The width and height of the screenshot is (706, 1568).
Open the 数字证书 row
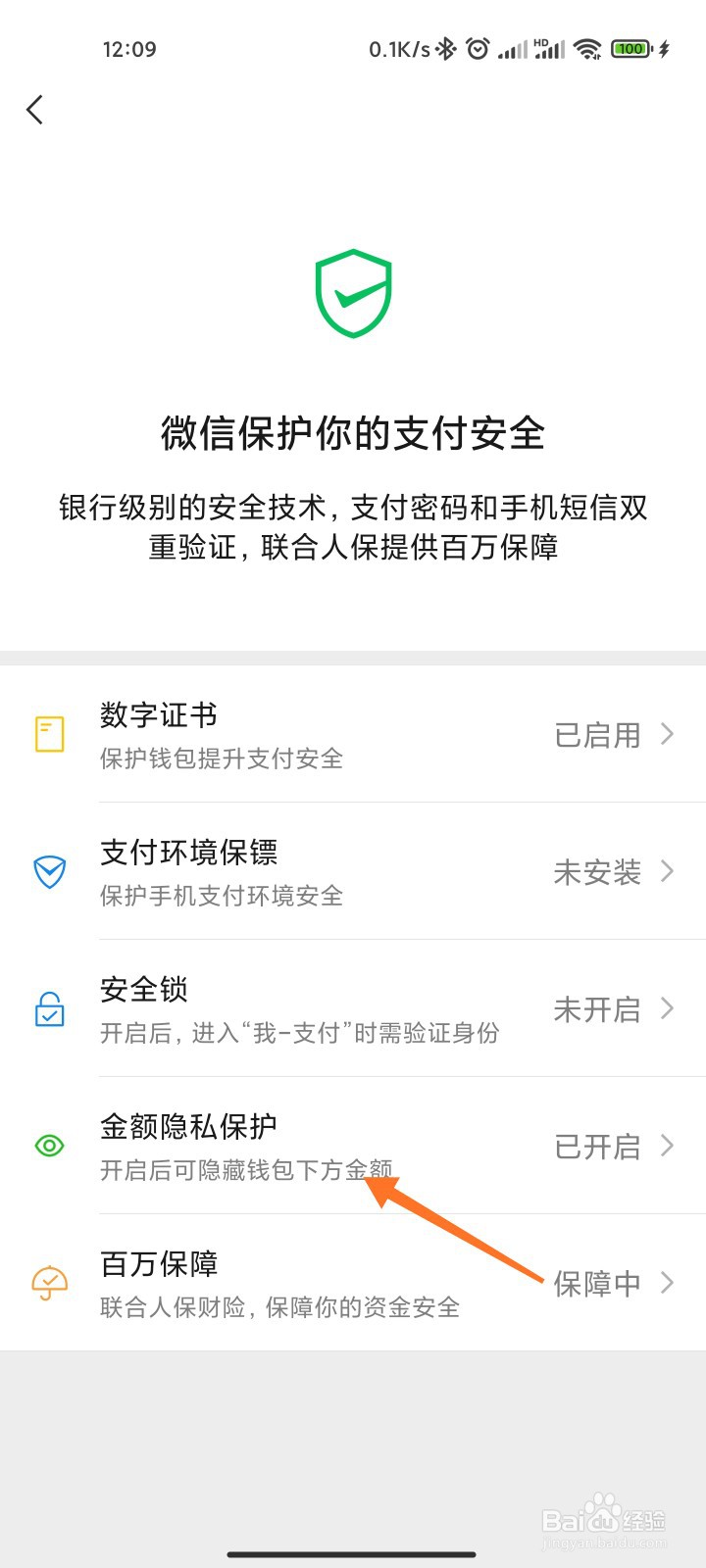(353, 735)
